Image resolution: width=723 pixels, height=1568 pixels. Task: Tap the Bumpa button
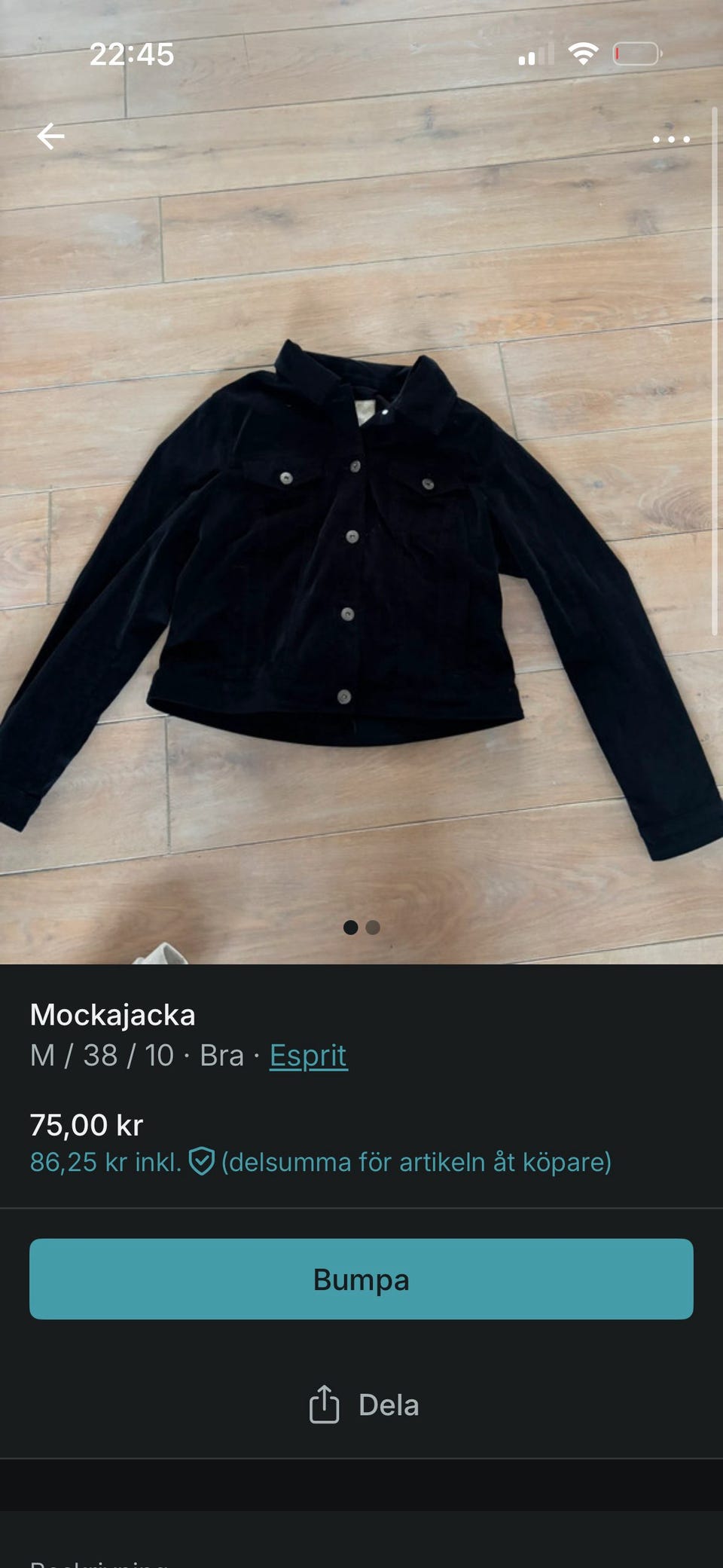pyautogui.click(x=361, y=1279)
